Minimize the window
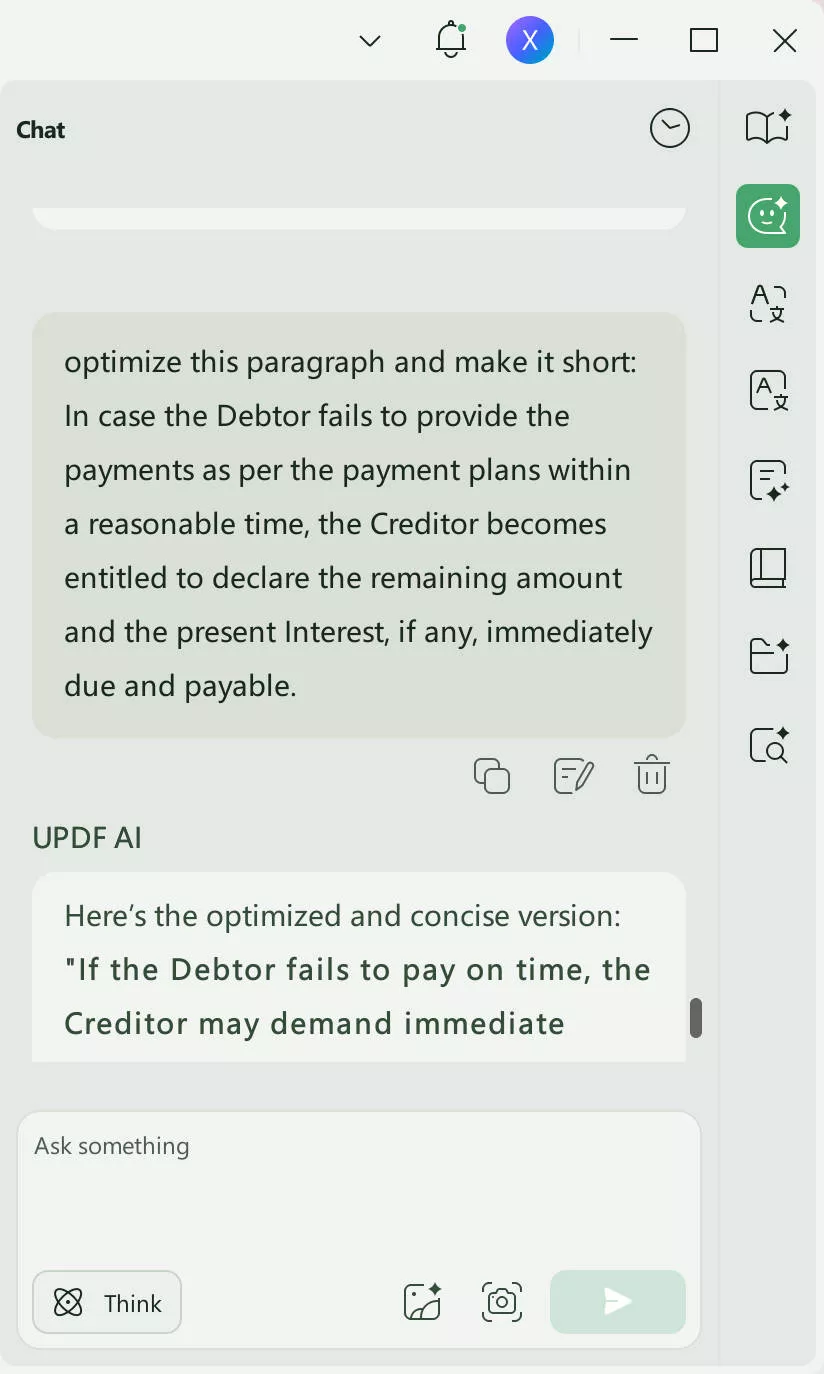The height and width of the screenshot is (1374, 824). [x=624, y=40]
